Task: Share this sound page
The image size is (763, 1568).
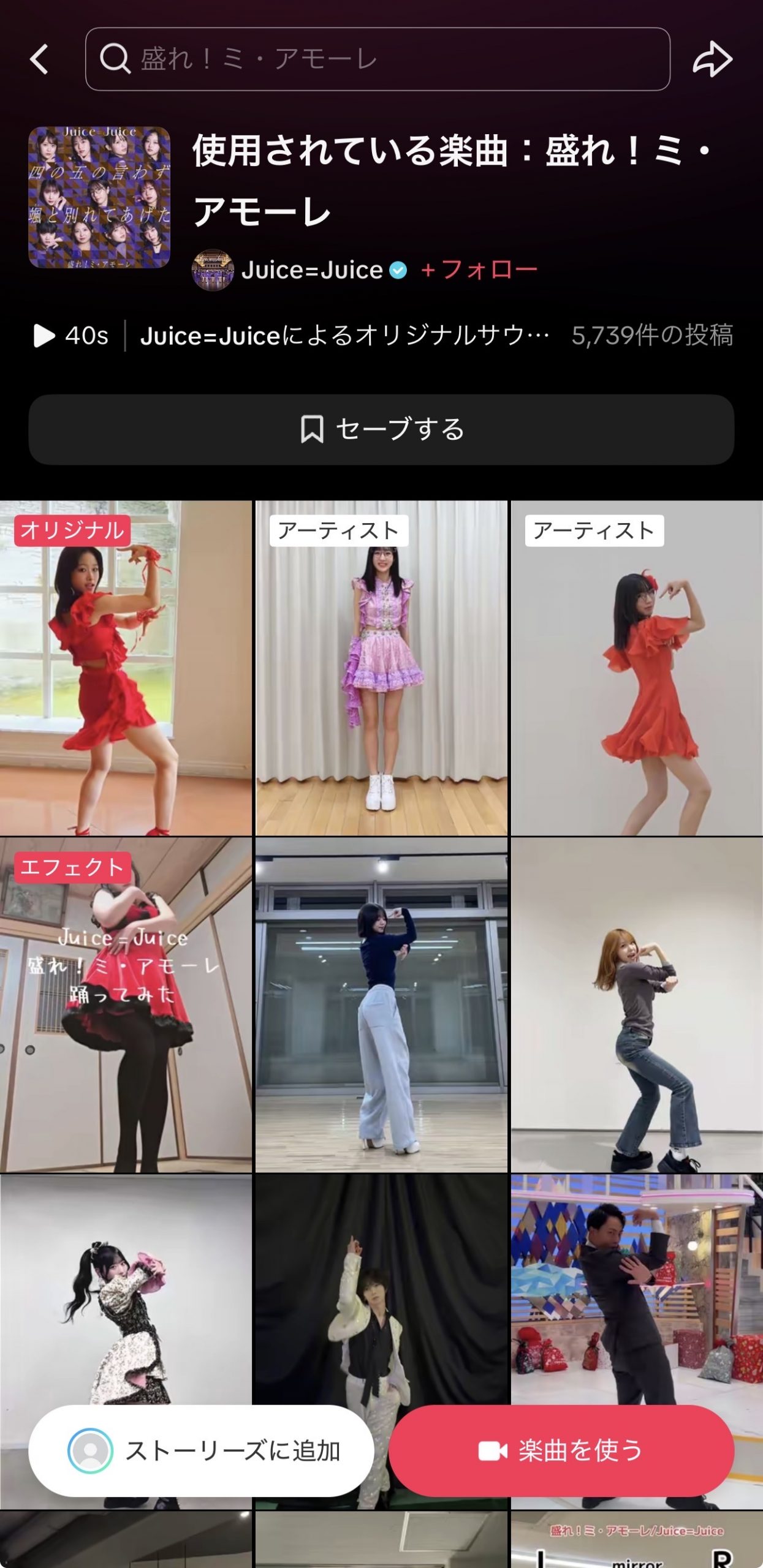Action: [x=712, y=59]
